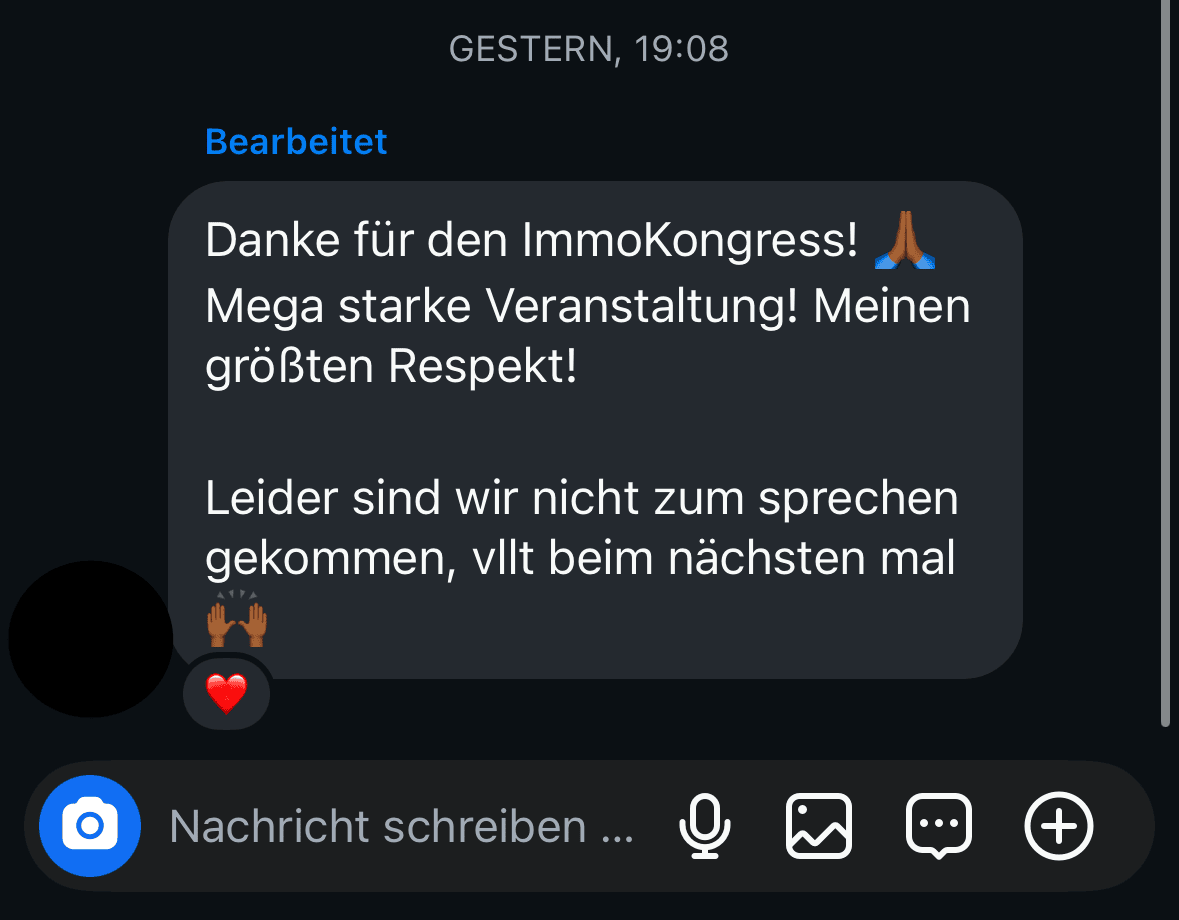This screenshot has height=920, width=1179.
Task: Tap the Nachricht schreiben text field
Action: click(400, 827)
